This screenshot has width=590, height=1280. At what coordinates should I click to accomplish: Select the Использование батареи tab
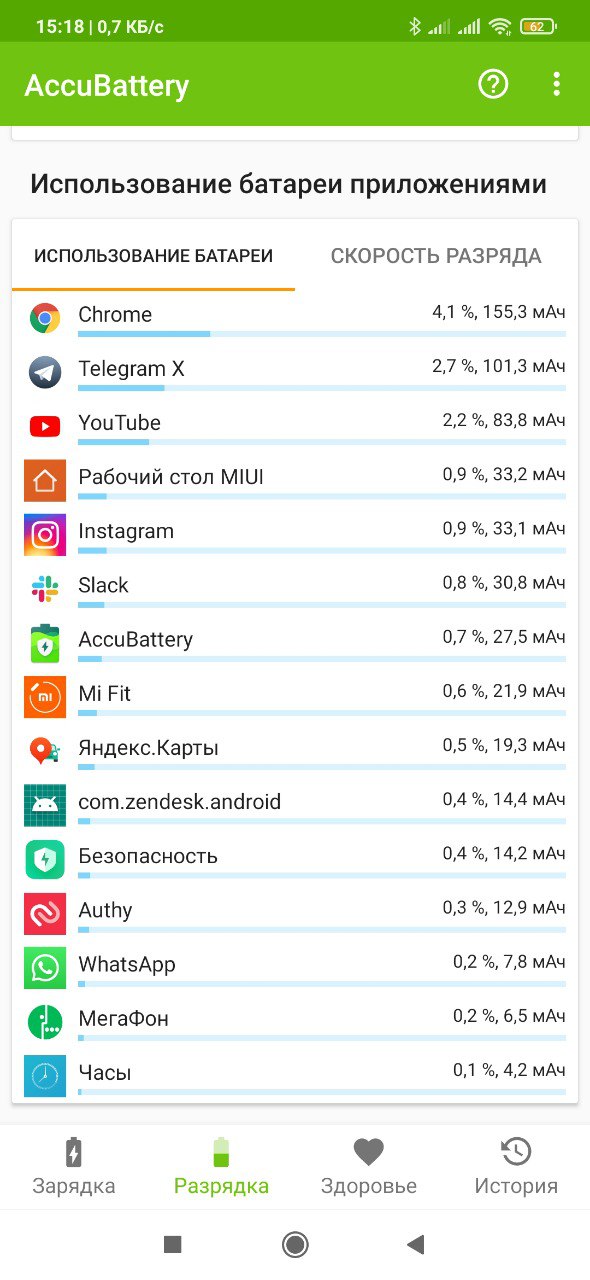click(153, 256)
